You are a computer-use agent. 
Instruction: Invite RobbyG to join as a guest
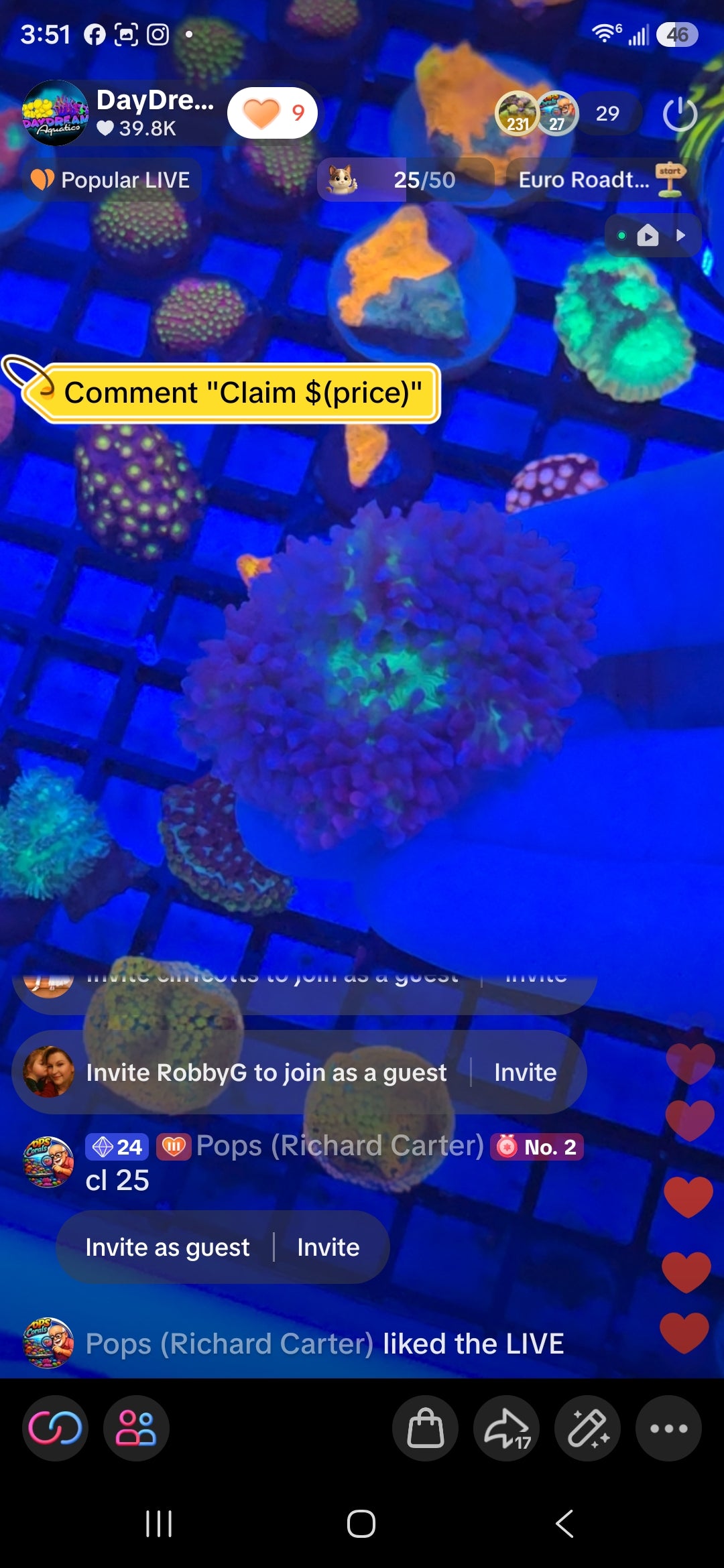(x=525, y=1072)
